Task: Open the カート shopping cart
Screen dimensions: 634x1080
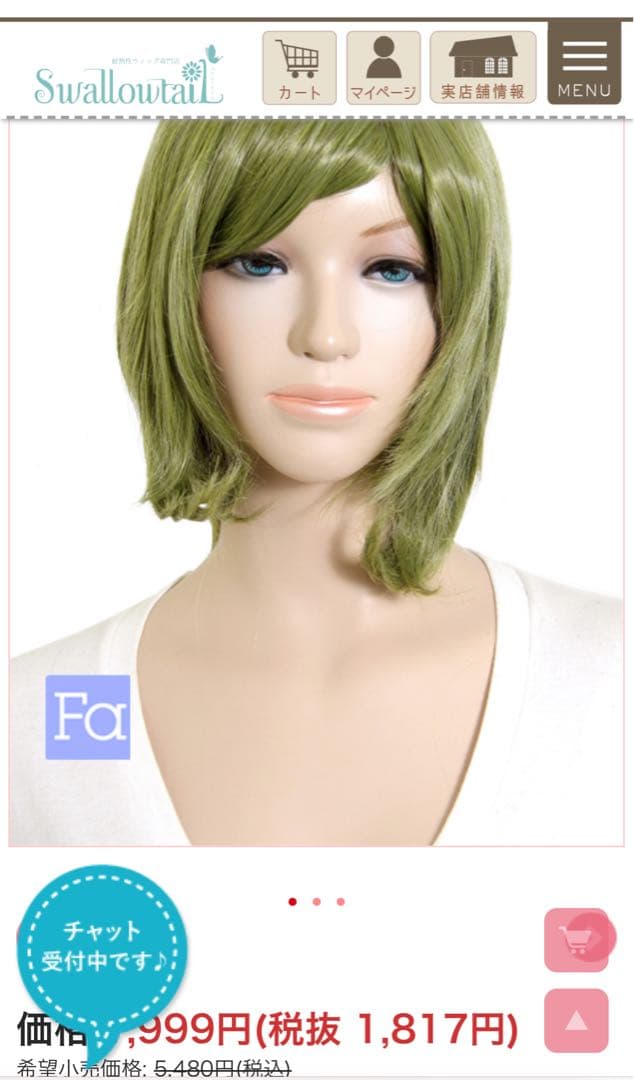Action: pos(299,67)
